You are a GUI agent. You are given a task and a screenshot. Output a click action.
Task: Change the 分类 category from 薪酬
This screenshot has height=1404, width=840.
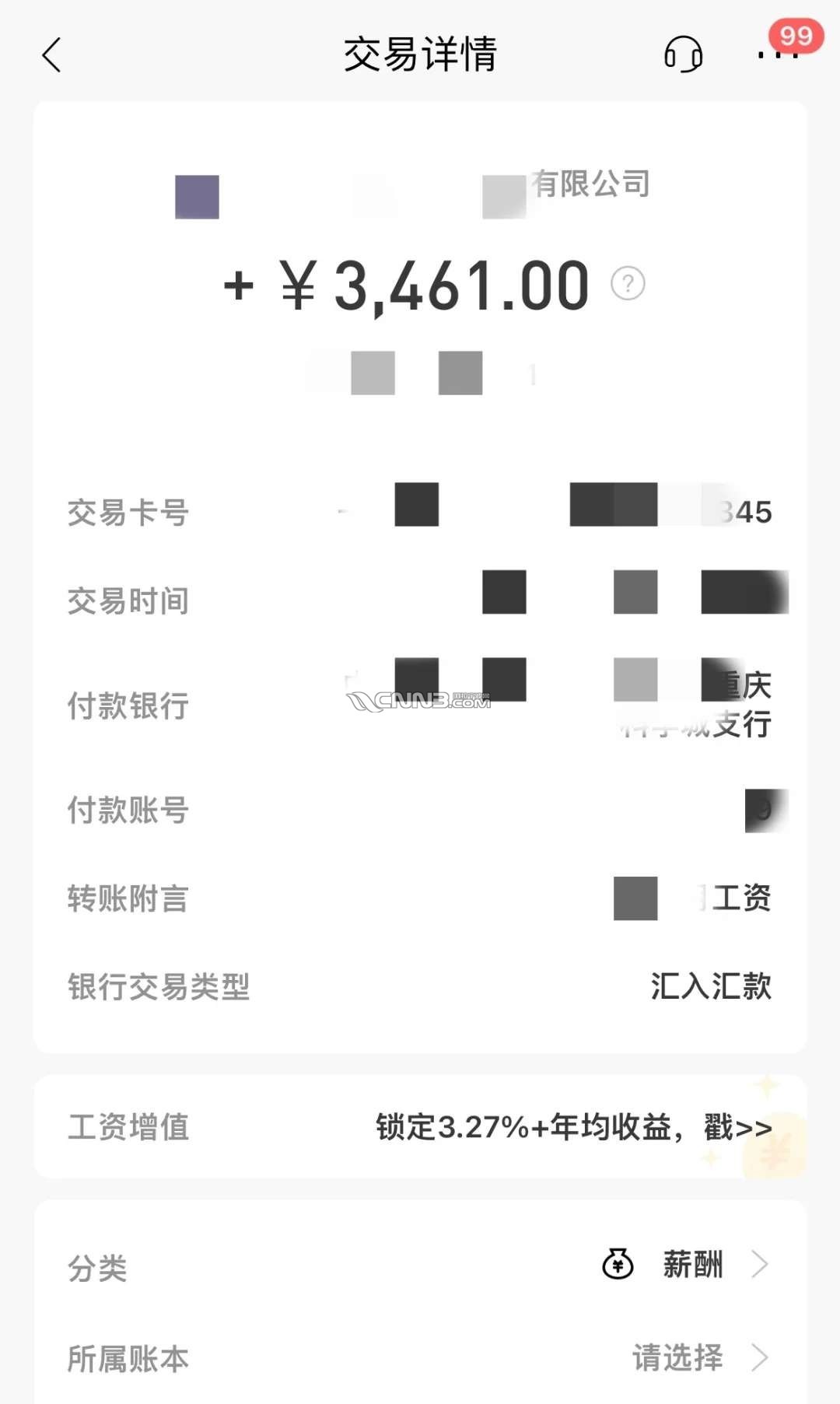[420, 1266]
